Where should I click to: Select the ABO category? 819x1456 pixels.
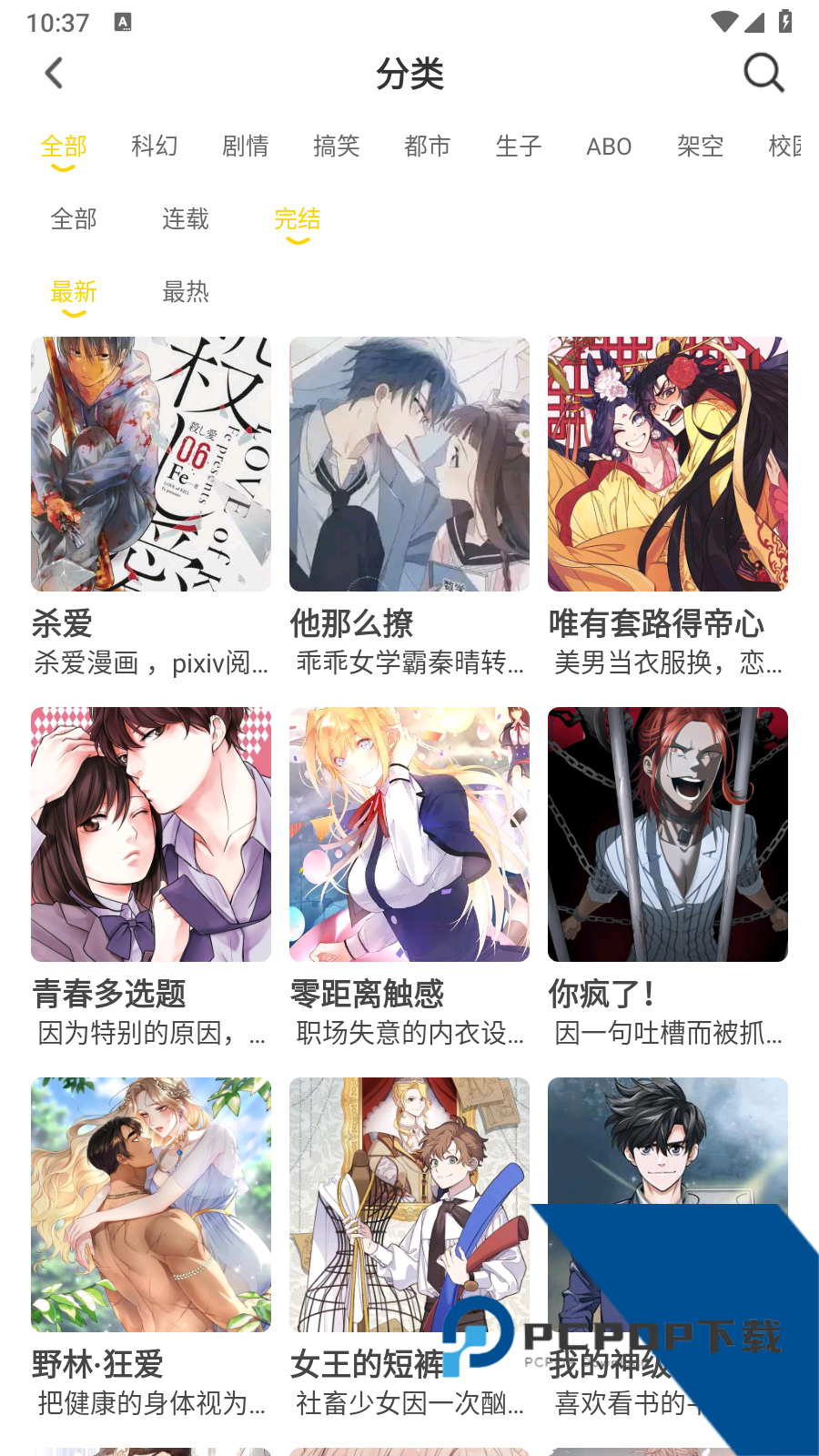608,147
